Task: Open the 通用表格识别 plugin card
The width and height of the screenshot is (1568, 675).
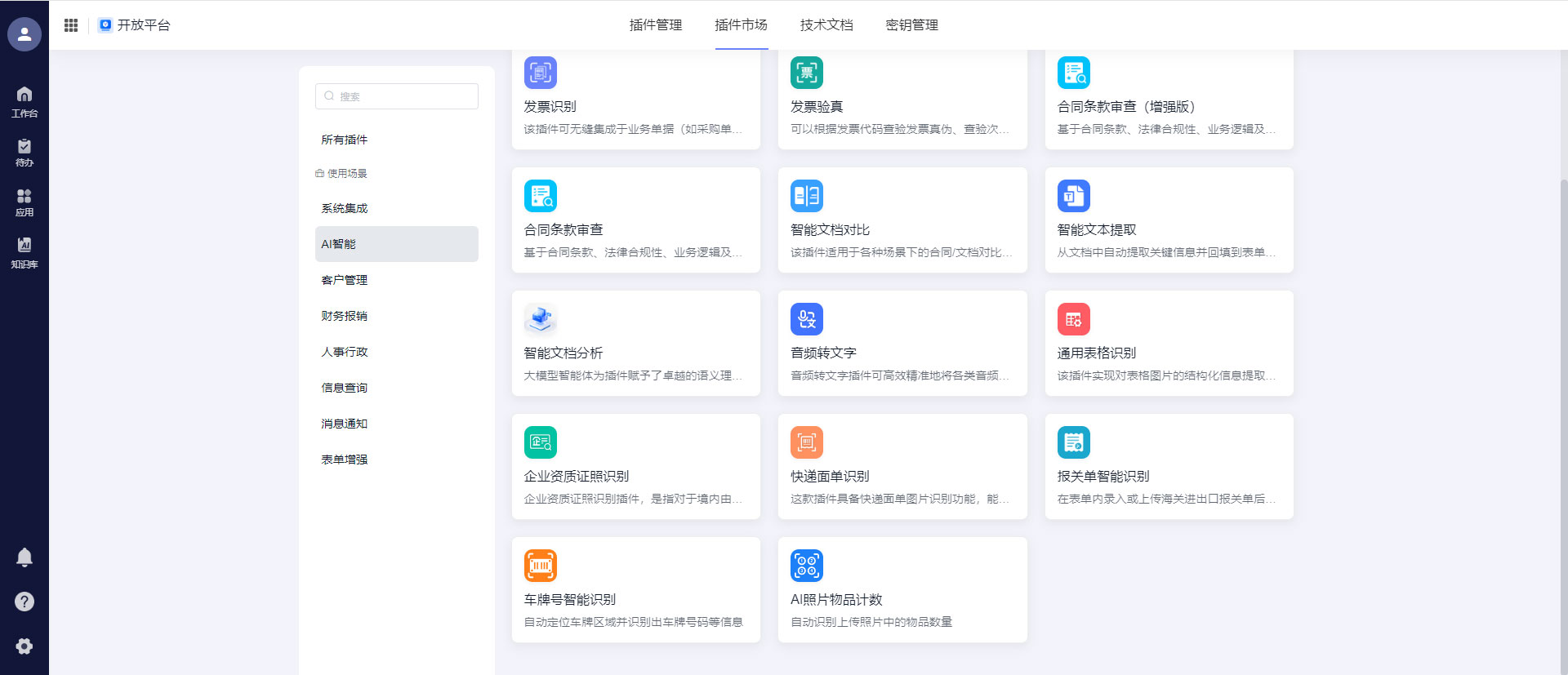Action: click(x=1169, y=344)
